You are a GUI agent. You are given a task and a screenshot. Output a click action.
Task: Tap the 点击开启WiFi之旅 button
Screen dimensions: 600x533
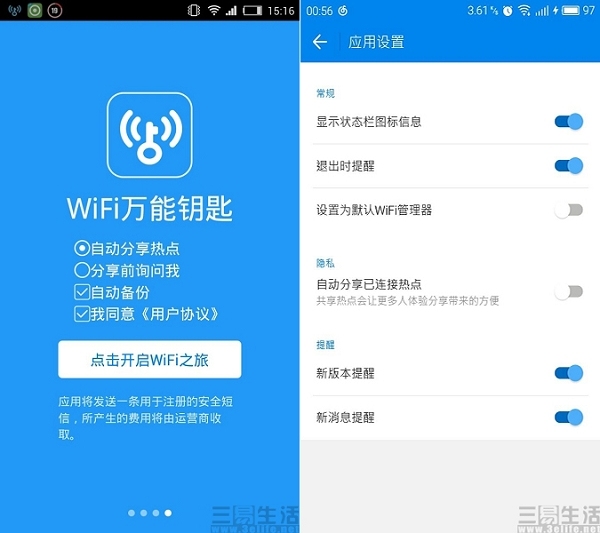150,359
